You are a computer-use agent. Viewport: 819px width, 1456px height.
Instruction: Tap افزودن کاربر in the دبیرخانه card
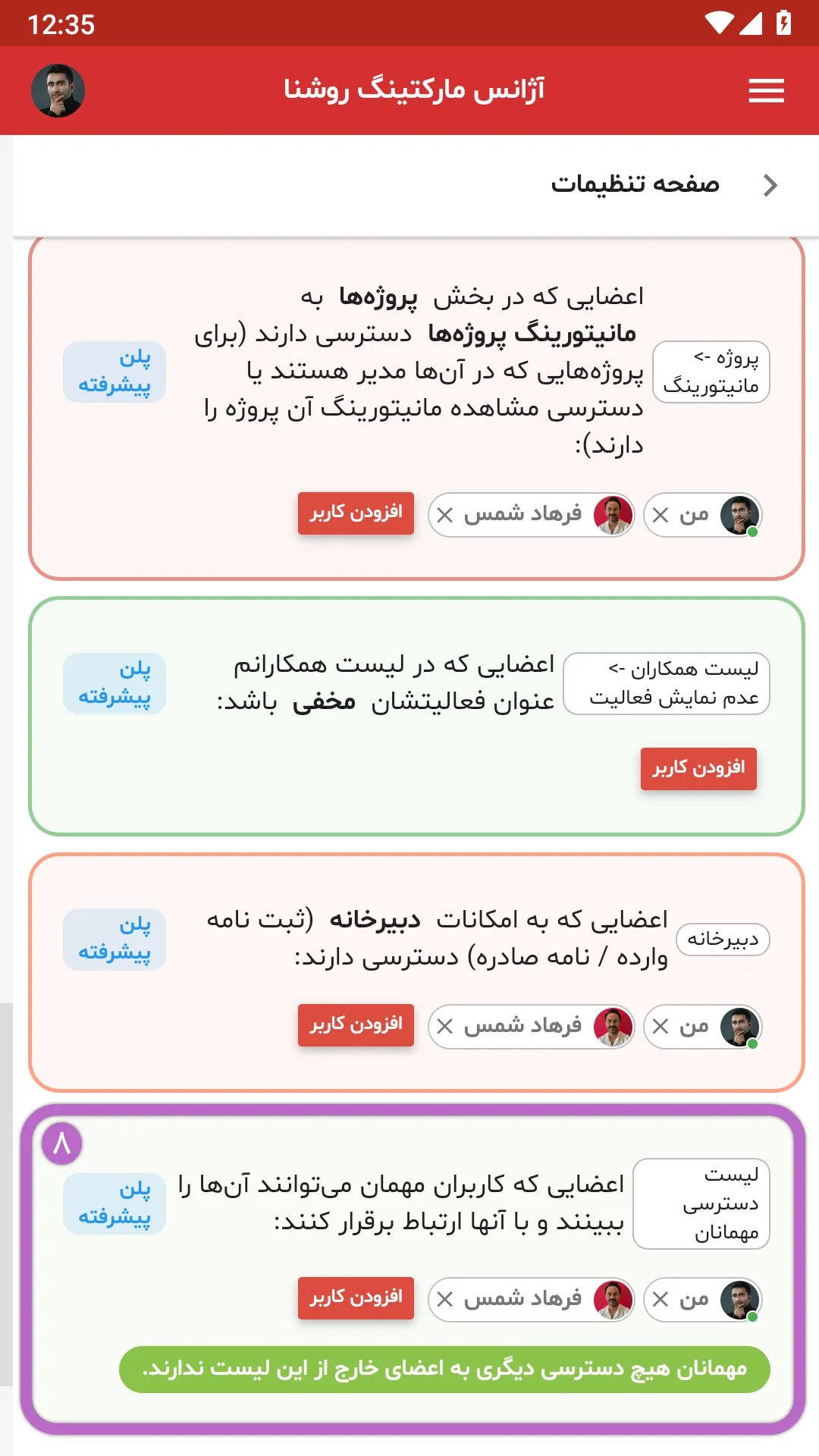pyautogui.click(x=356, y=1025)
